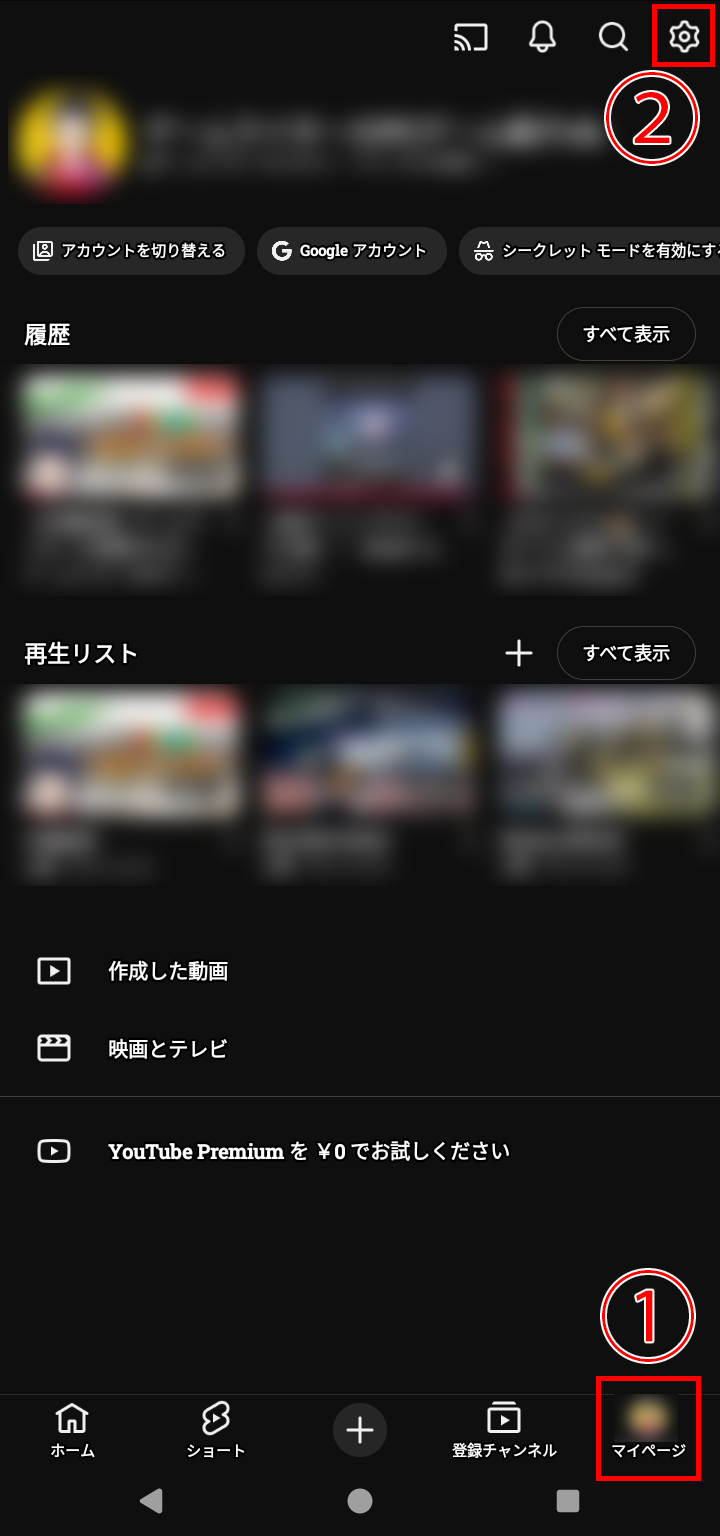Create a new playlist with the plus

[519, 653]
